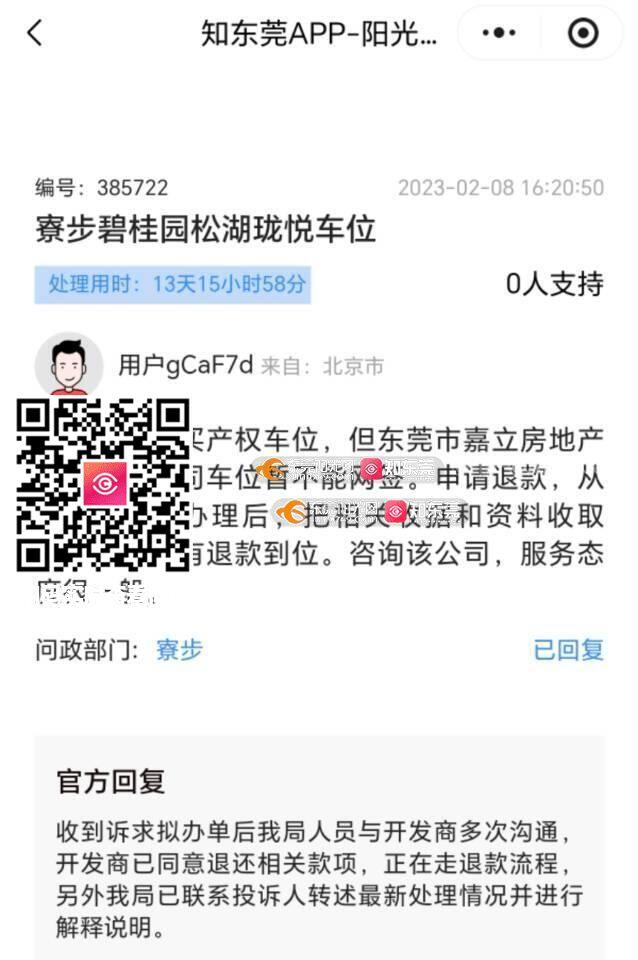Image resolution: width=638 pixels, height=960 pixels.
Task: Open the 寮步 department link
Action: pos(179,650)
